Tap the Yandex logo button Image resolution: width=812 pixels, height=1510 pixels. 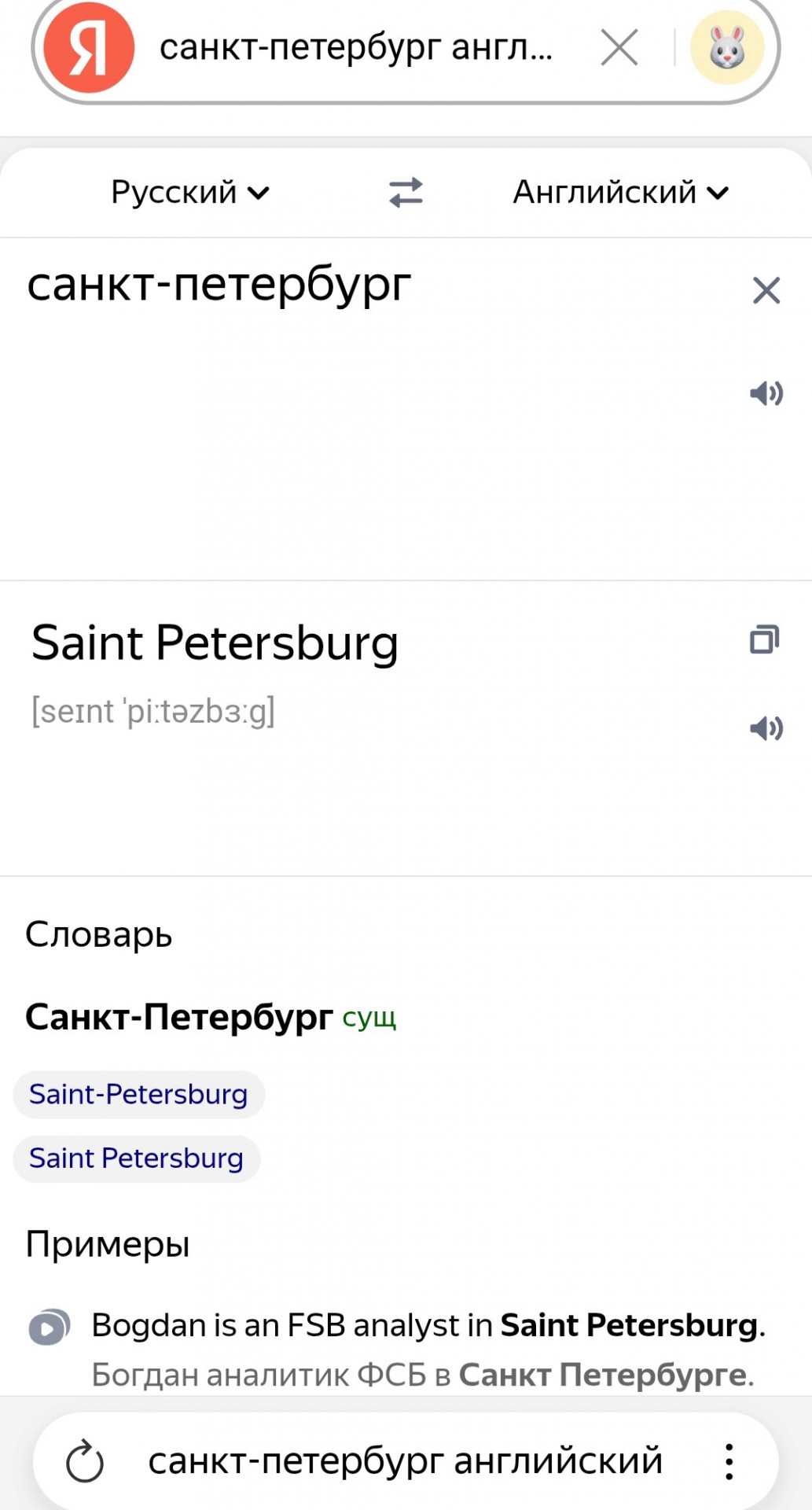pos(89,47)
